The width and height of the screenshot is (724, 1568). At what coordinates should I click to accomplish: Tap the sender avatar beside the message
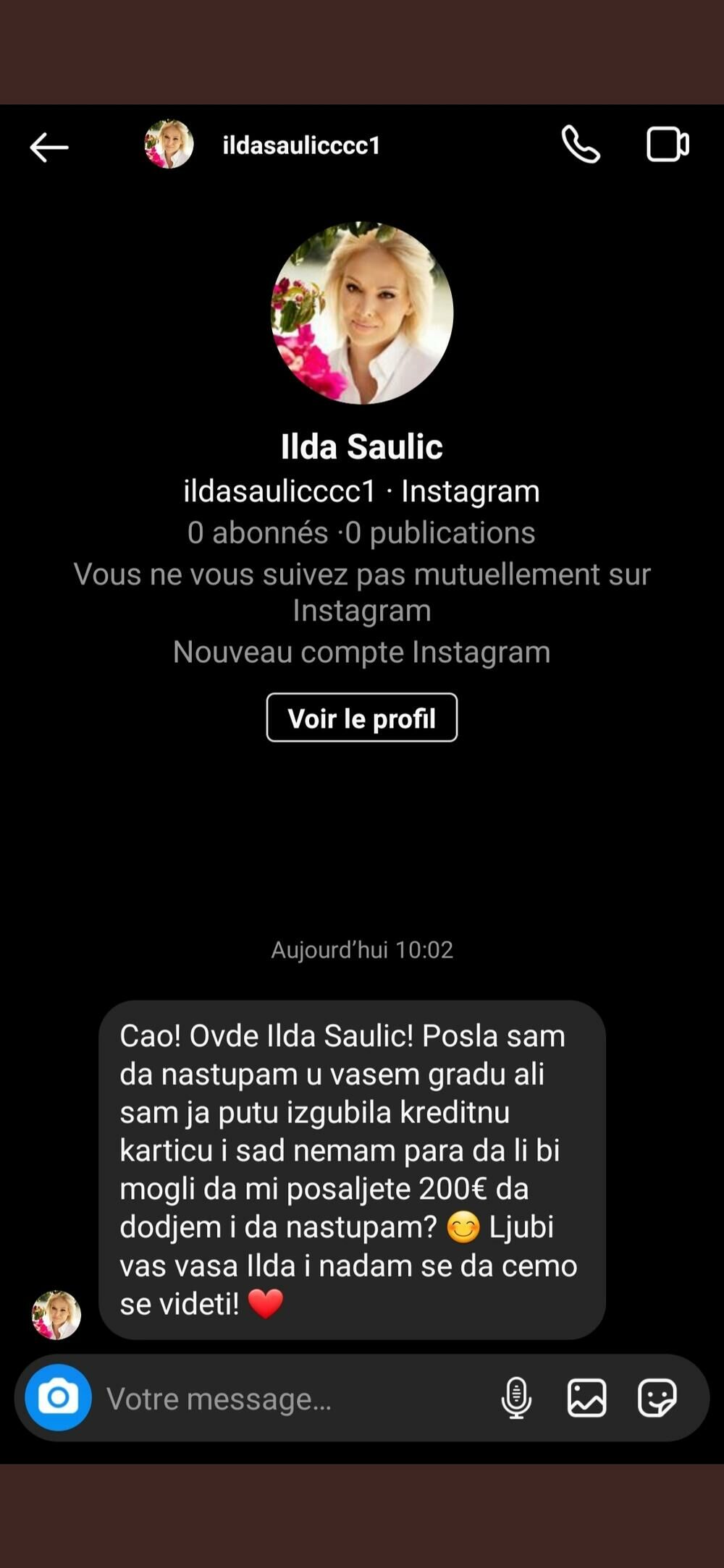pyautogui.click(x=56, y=1315)
